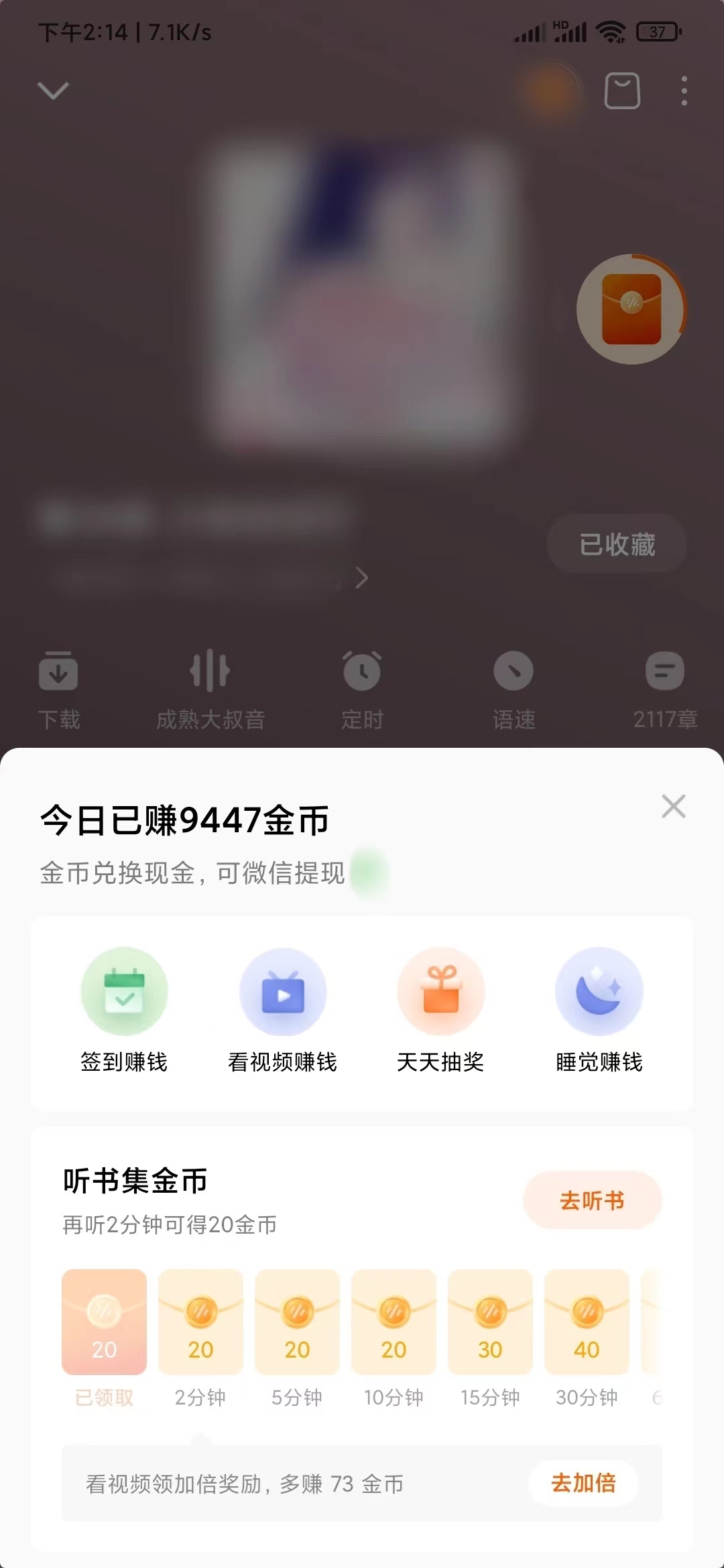
Task: Open the 下载 download option
Action: (x=58, y=690)
